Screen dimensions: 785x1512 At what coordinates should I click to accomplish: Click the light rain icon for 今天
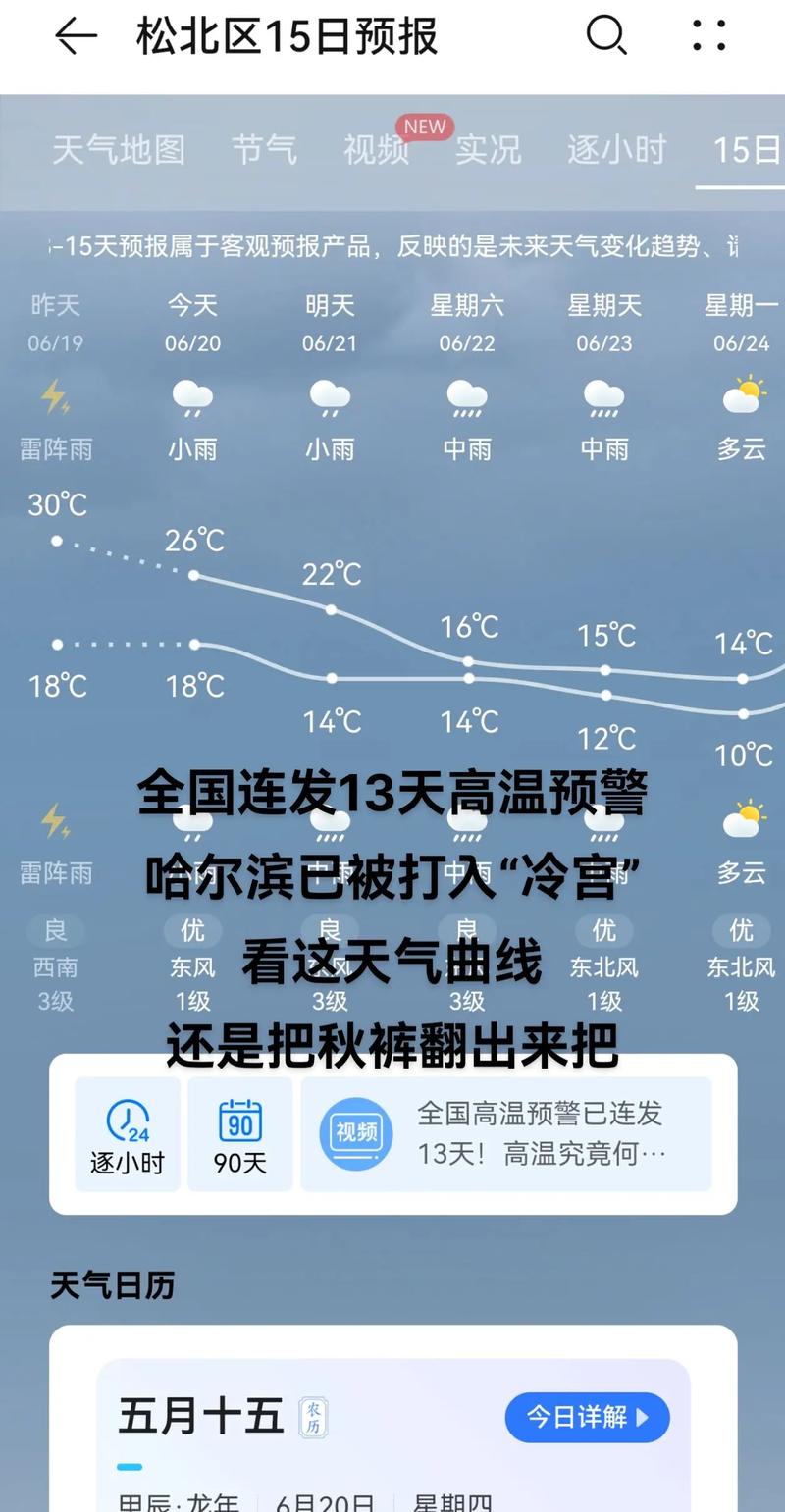(x=192, y=395)
